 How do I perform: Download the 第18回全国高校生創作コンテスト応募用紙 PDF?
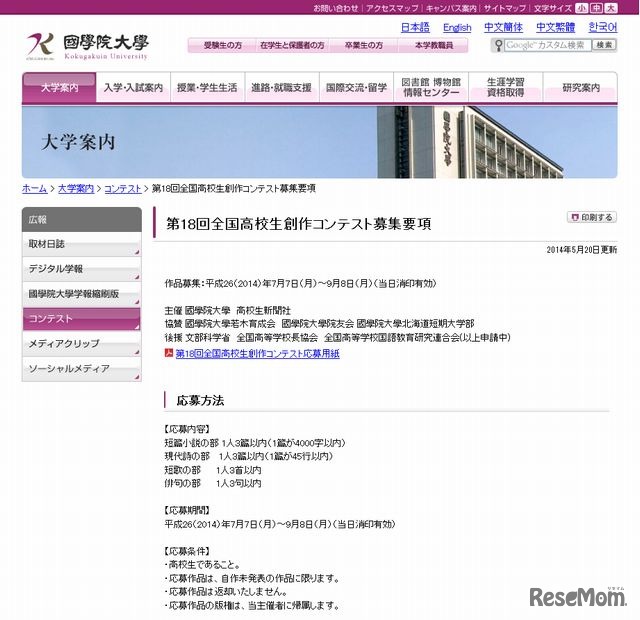(257, 353)
